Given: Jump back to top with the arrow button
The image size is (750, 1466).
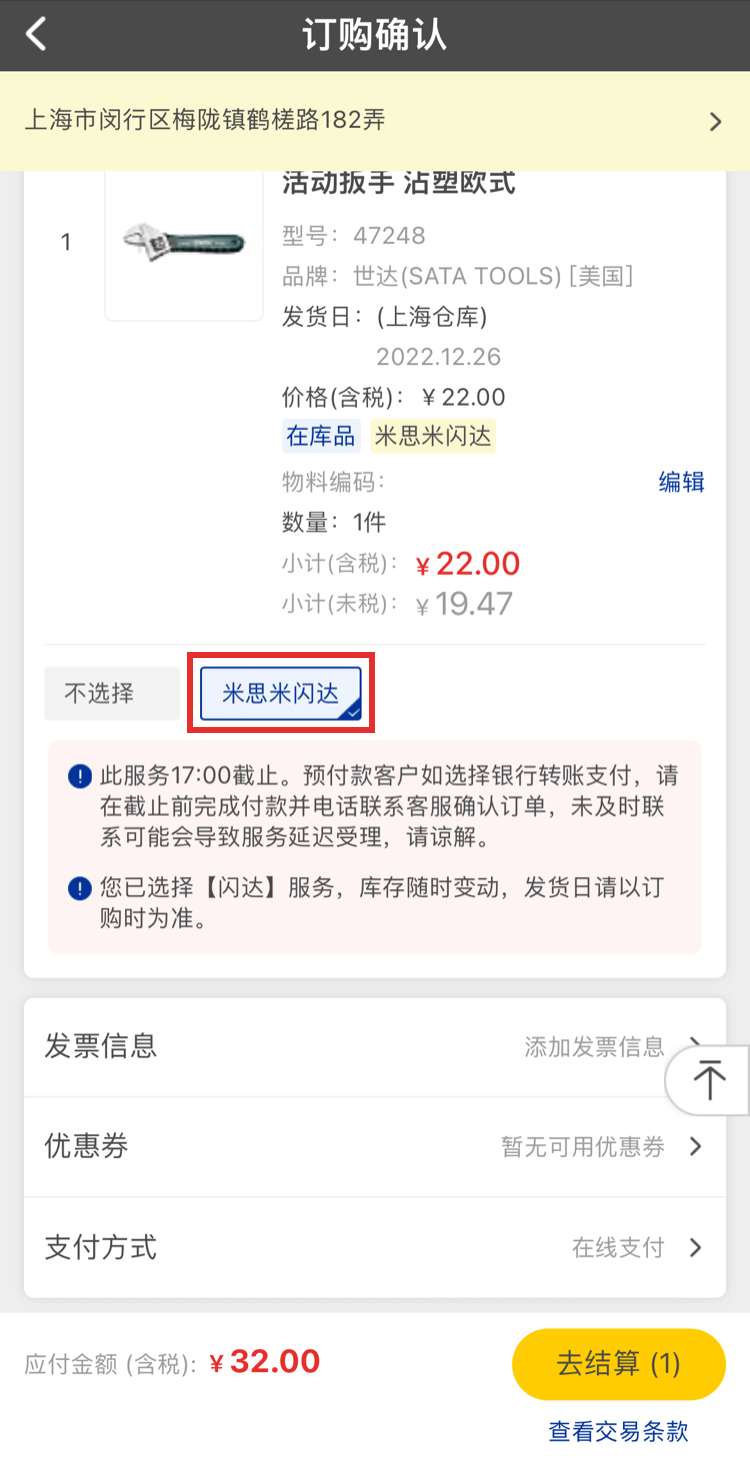Looking at the screenshot, I should (709, 1080).
